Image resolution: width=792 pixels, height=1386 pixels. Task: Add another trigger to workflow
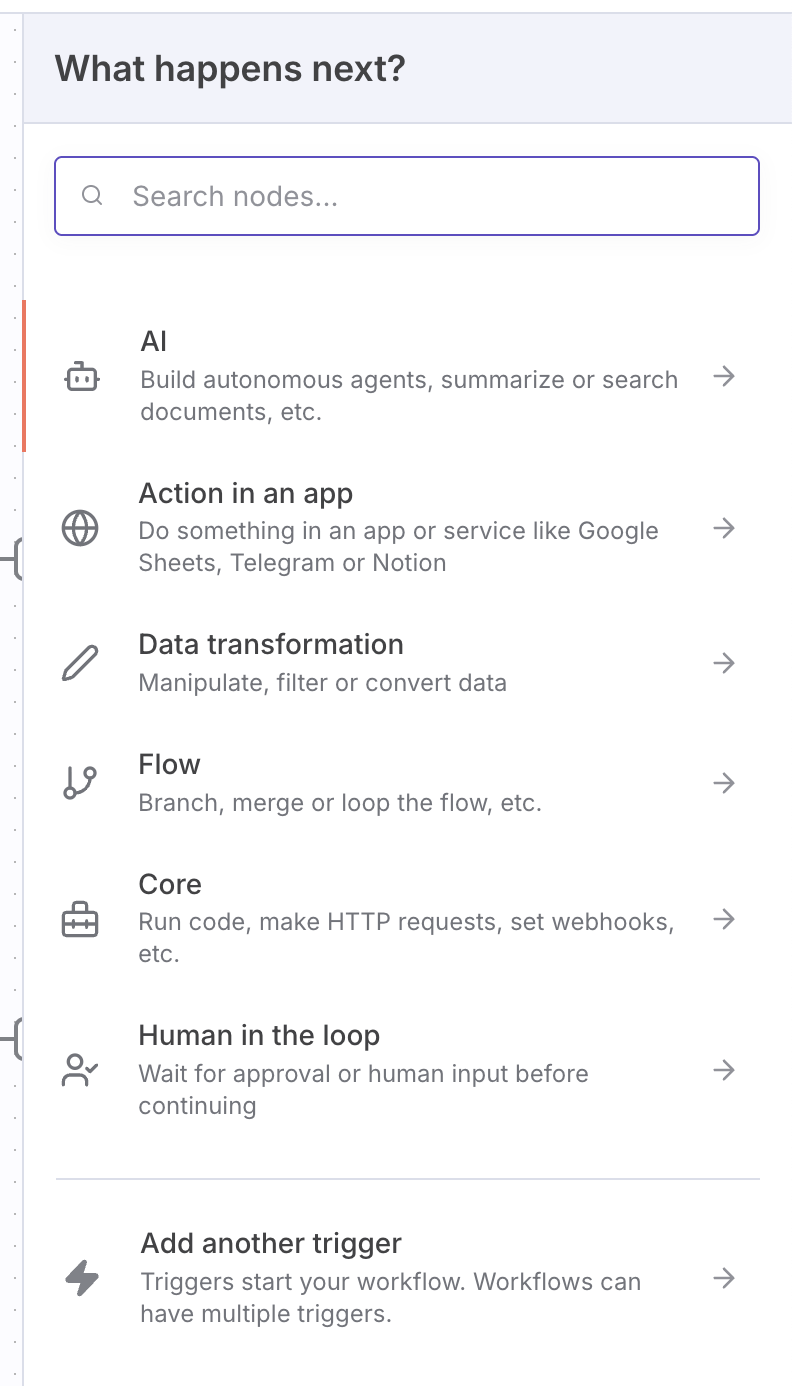click(x=400, y=1277)
